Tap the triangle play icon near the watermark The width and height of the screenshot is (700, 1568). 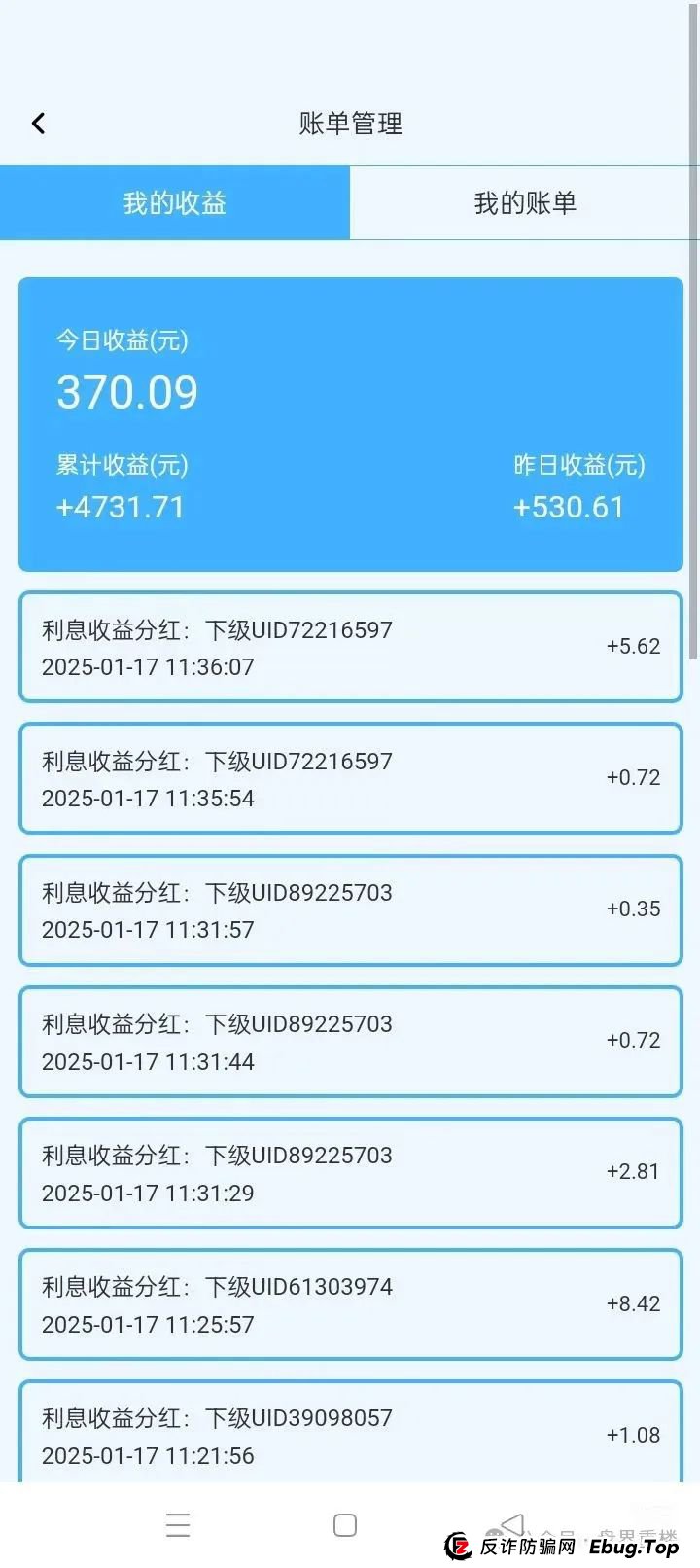(x=512, y=1522)
